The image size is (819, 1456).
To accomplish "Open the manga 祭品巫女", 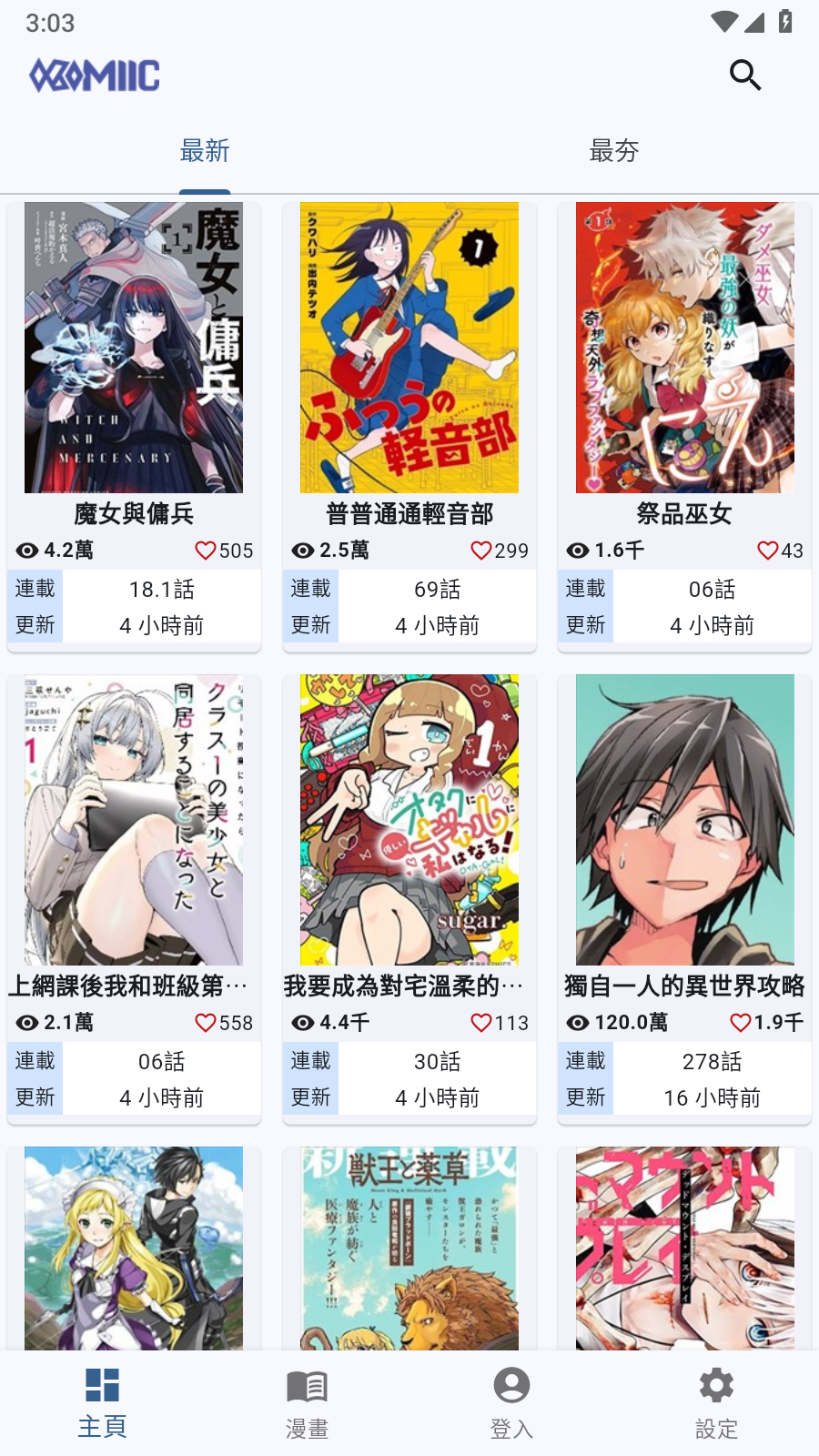I will (683, 348).
